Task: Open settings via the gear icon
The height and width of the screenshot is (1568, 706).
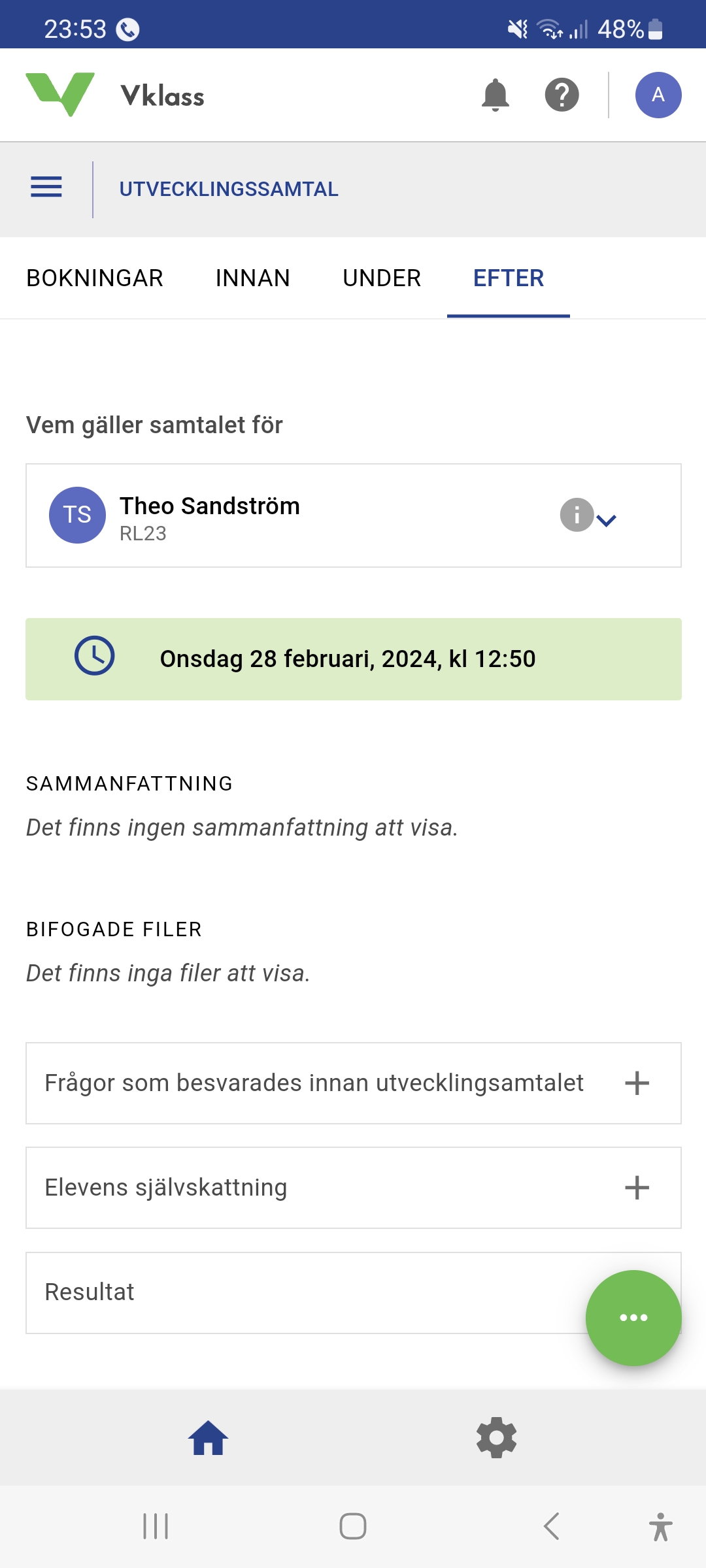Action: point(496,1437)
